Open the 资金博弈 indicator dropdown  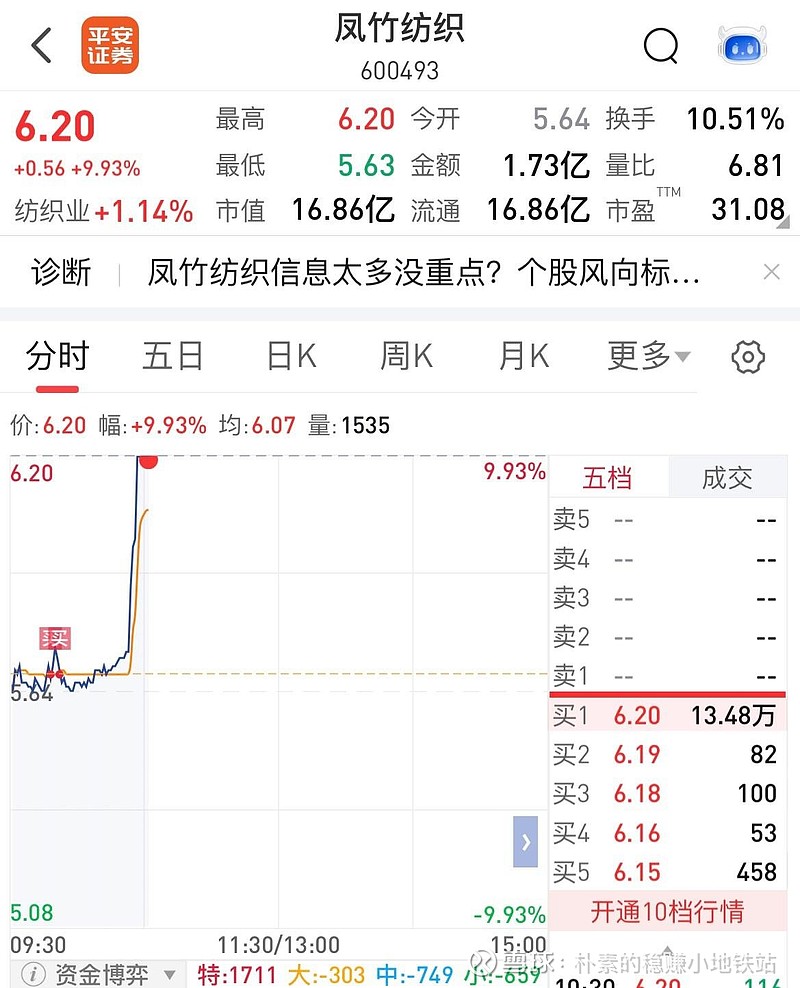pos(100,974)
